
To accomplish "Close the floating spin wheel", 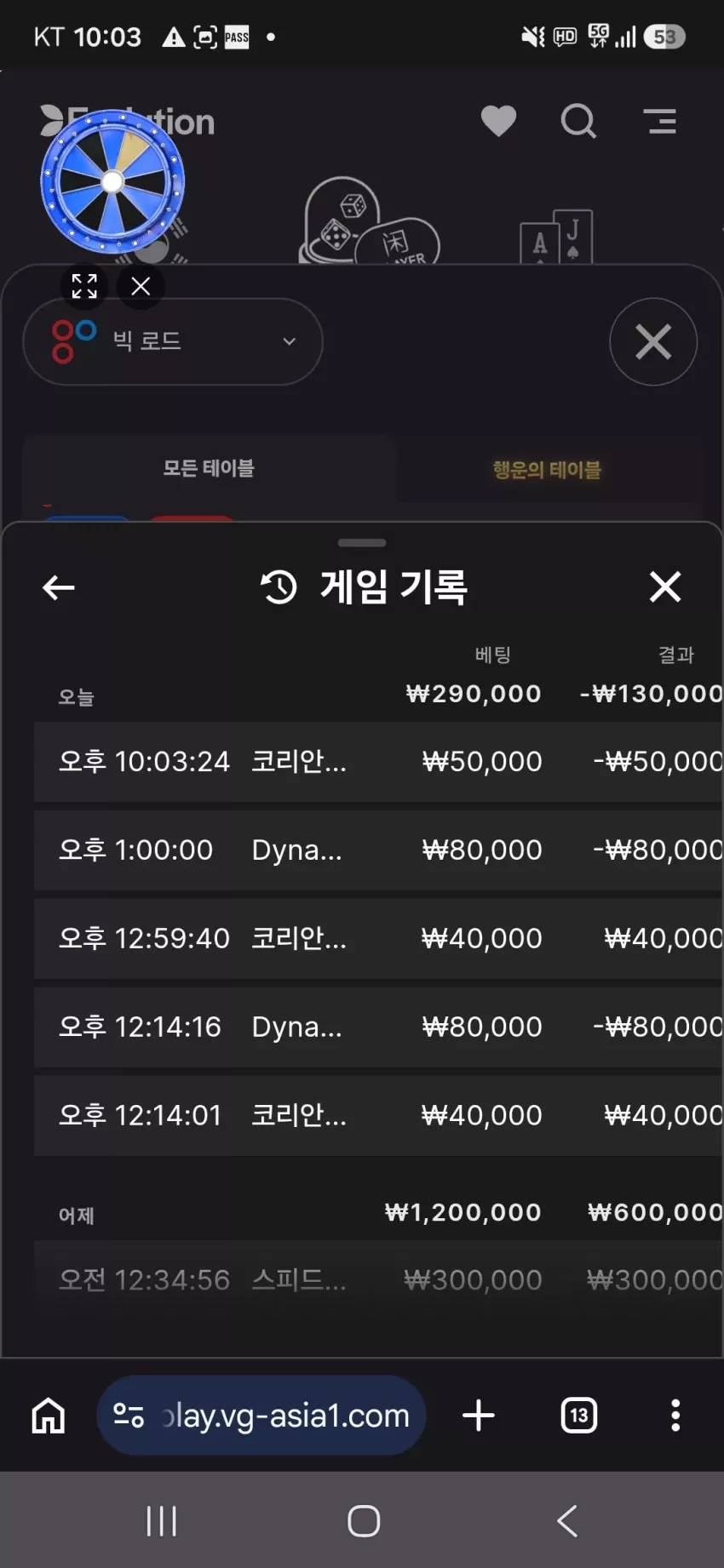I will [x=141, y=286].
